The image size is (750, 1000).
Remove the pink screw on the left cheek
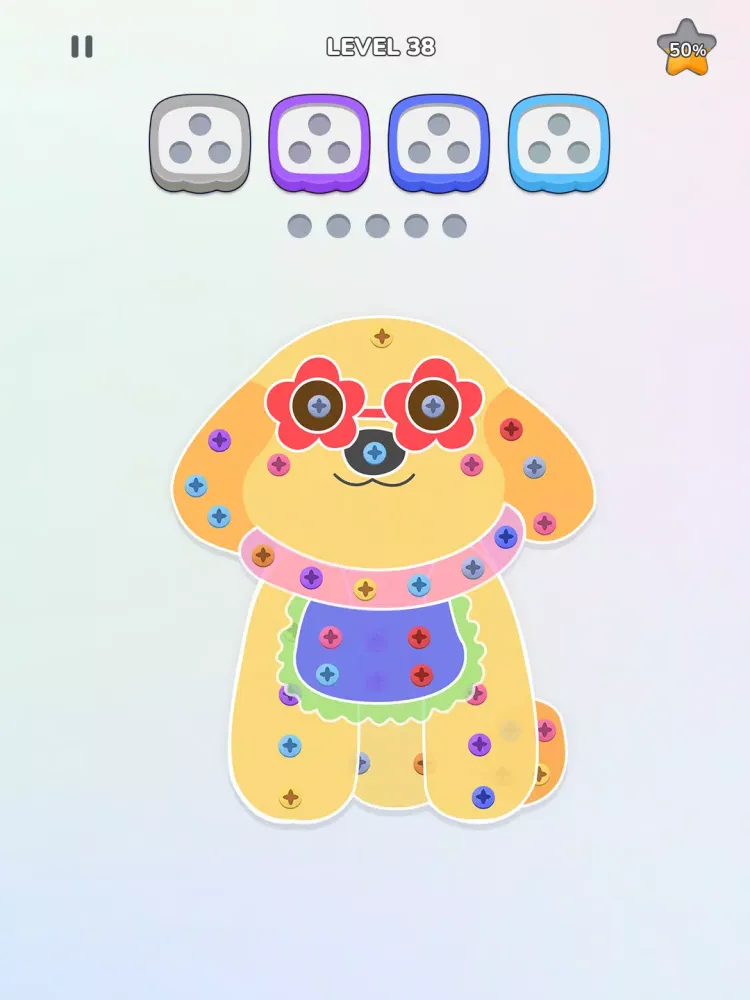coord(279,465)
